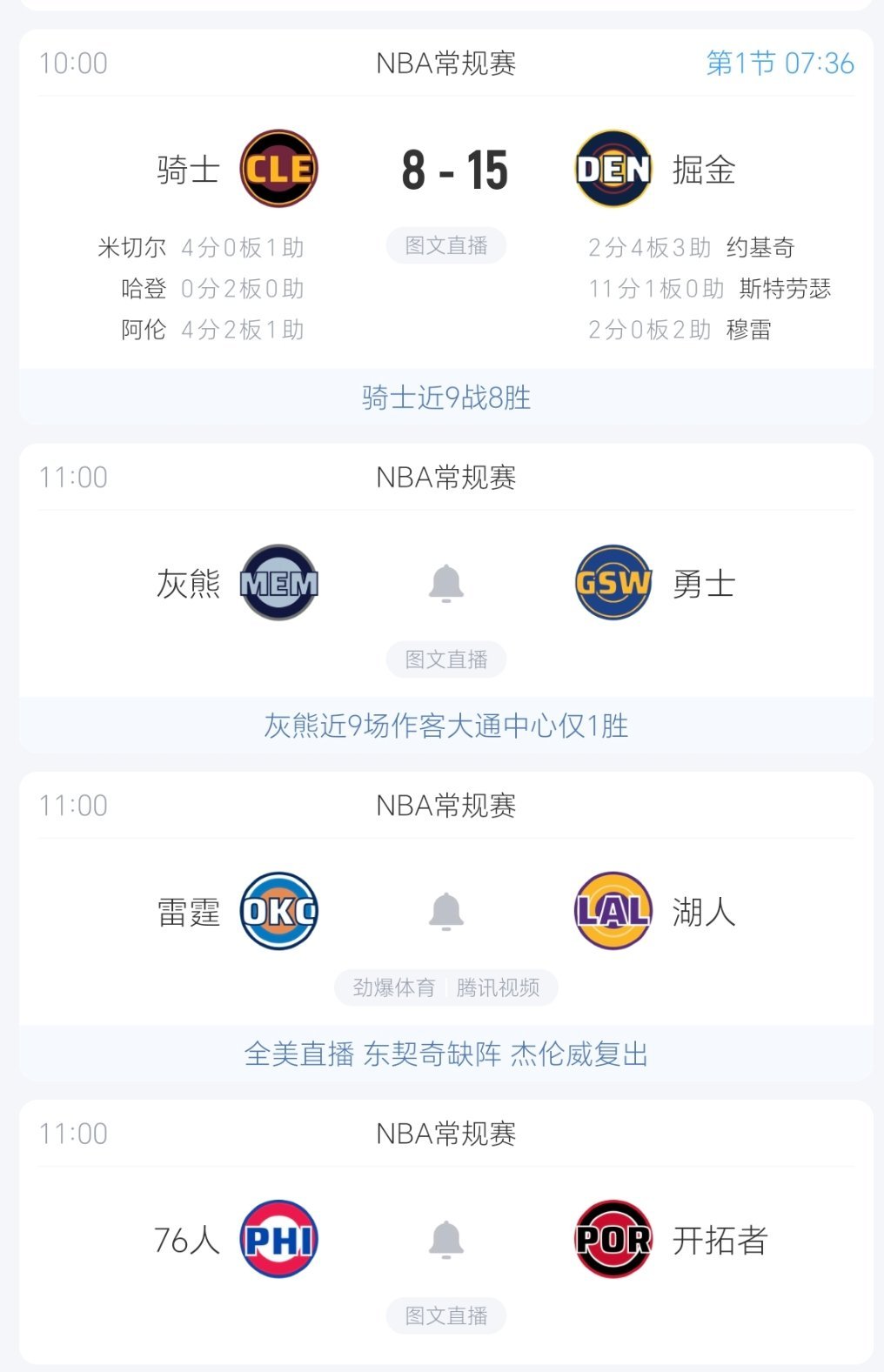This screenshot has height=1372, width=884.
Task: Open the Trail Blazers POR logo
Action: coord(613,1237)
